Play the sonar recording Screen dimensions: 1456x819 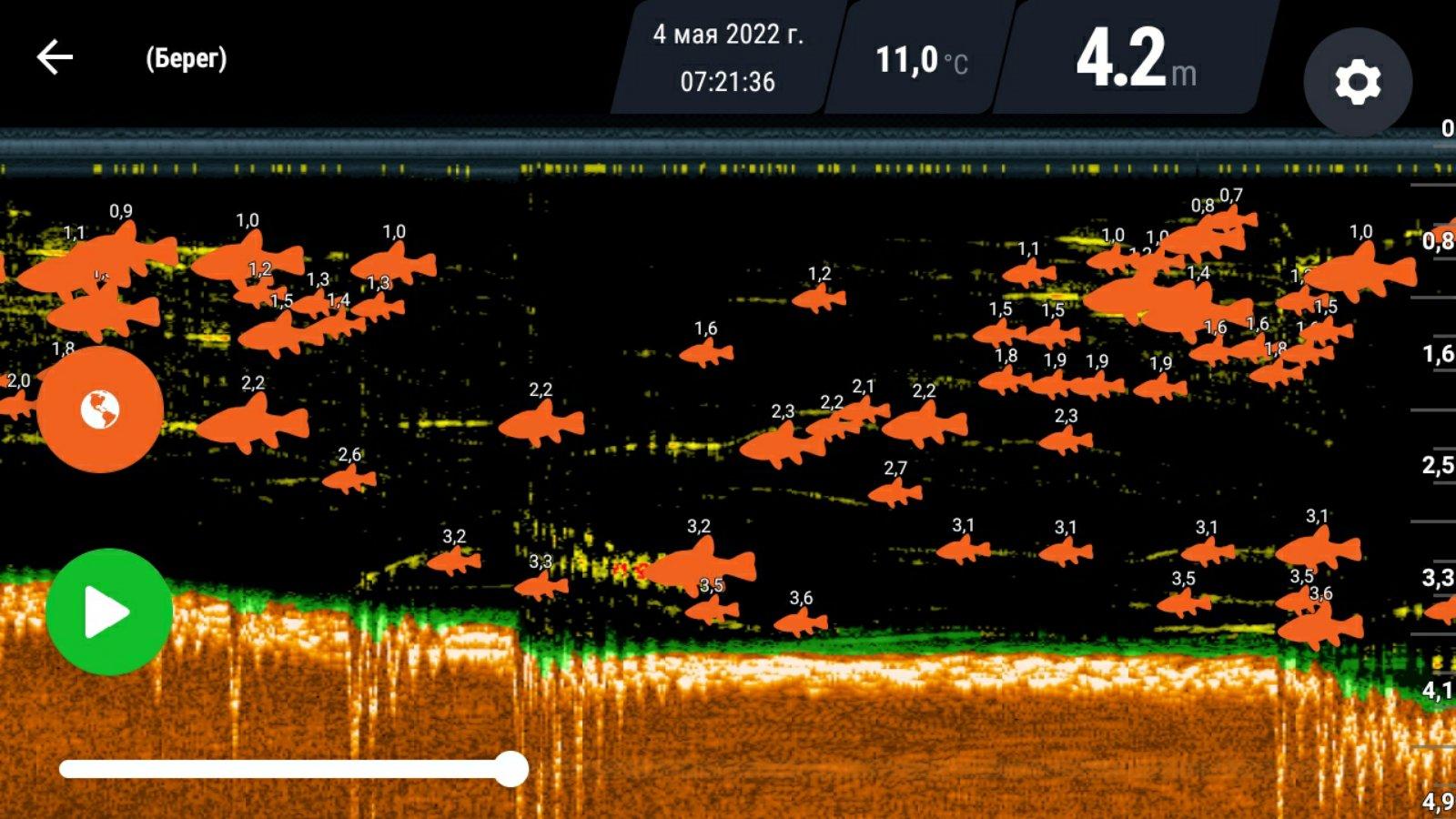click(x=108, y=612)
